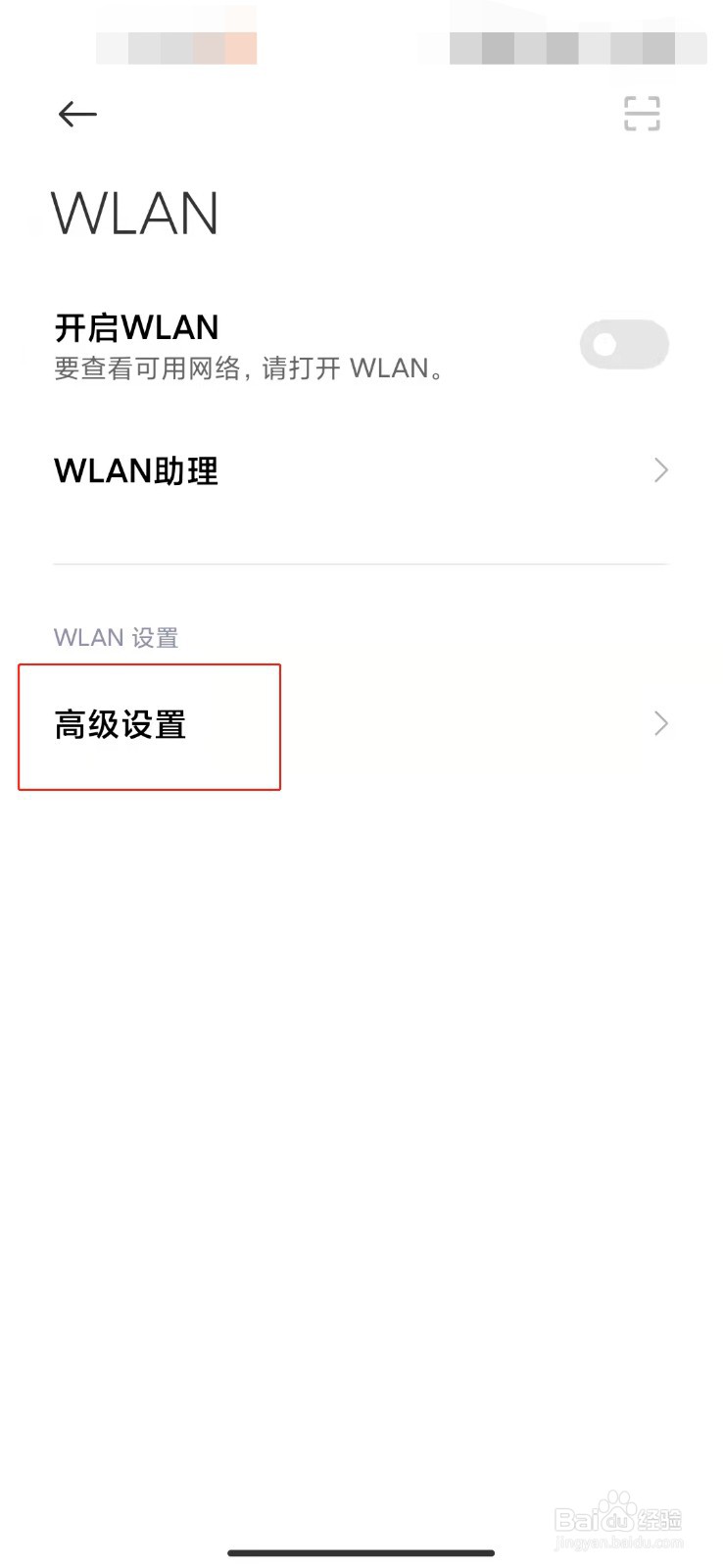Open WLAN助理
Viewport: 723px width, 1568px height.
(136, 471)
